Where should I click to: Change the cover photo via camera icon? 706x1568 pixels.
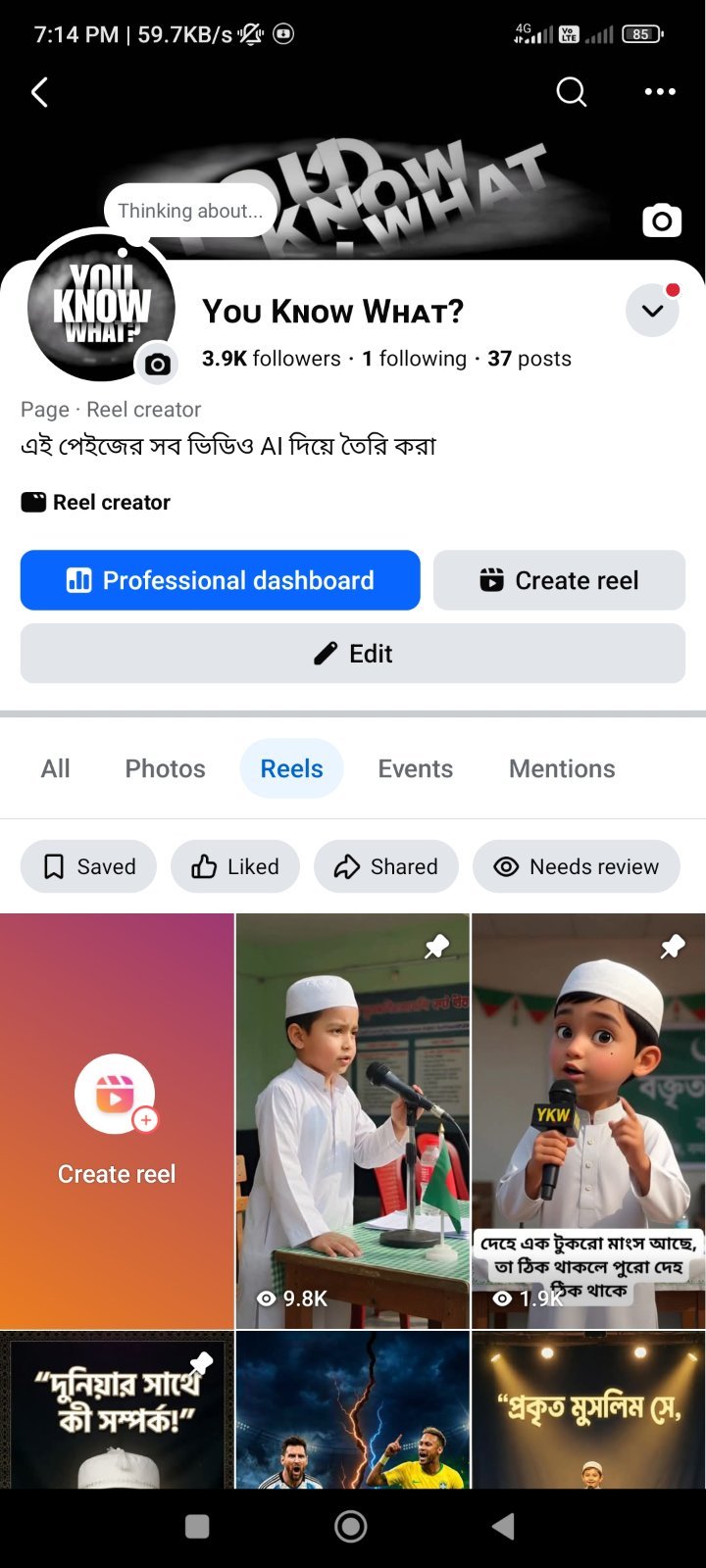pos(662,221)
